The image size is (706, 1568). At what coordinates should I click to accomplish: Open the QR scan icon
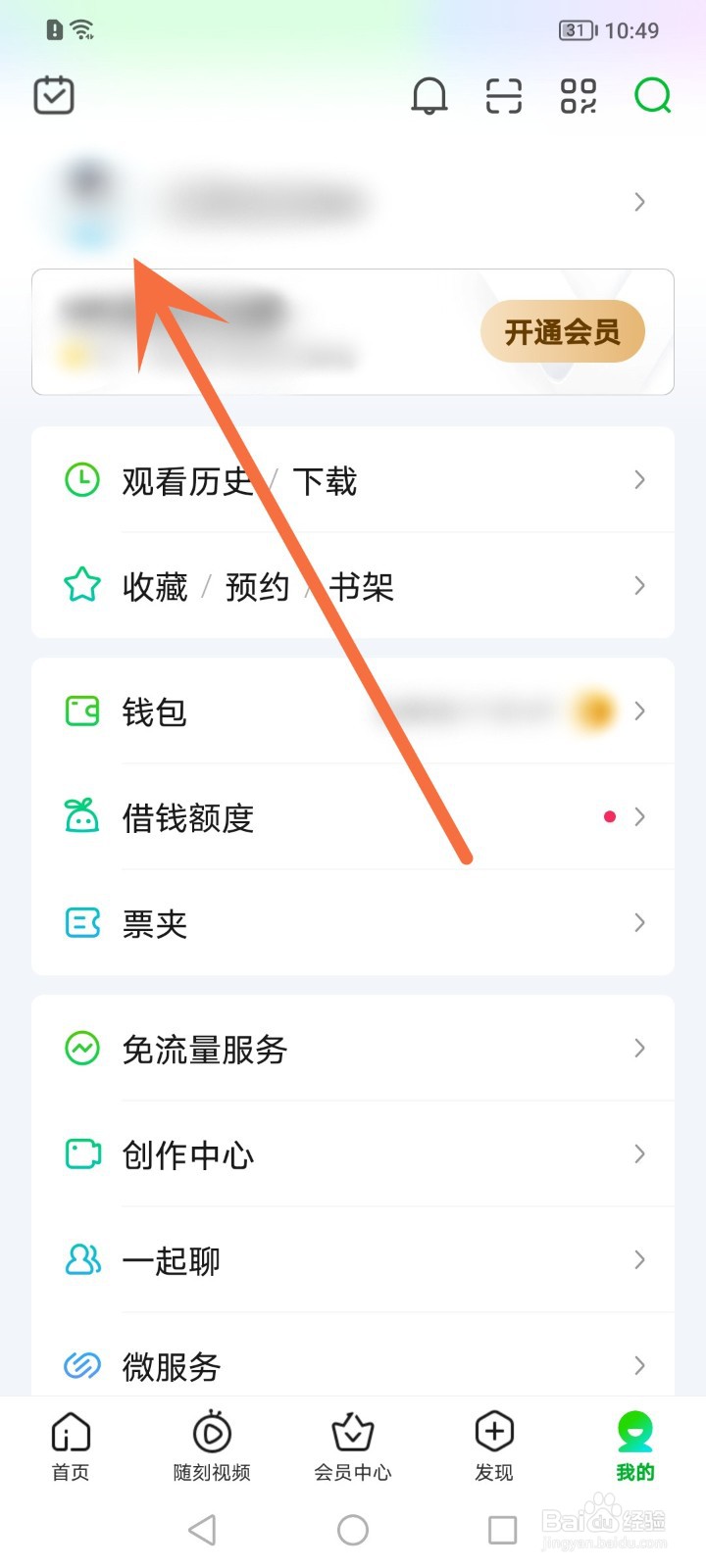[502, 95]
